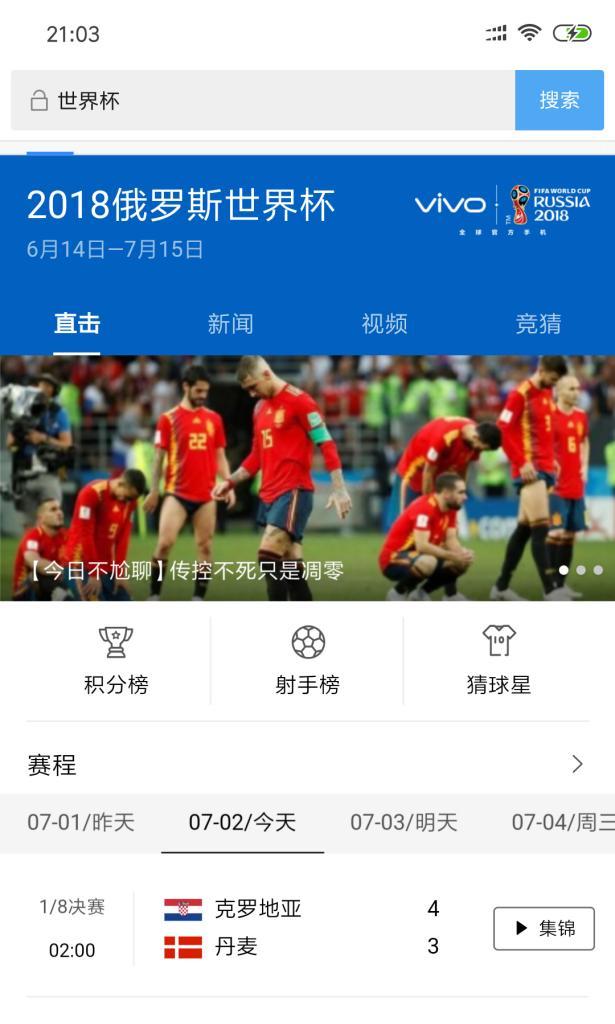
Task: Switch to the 竞猜 tab
Action: click(x=538, y=324)
